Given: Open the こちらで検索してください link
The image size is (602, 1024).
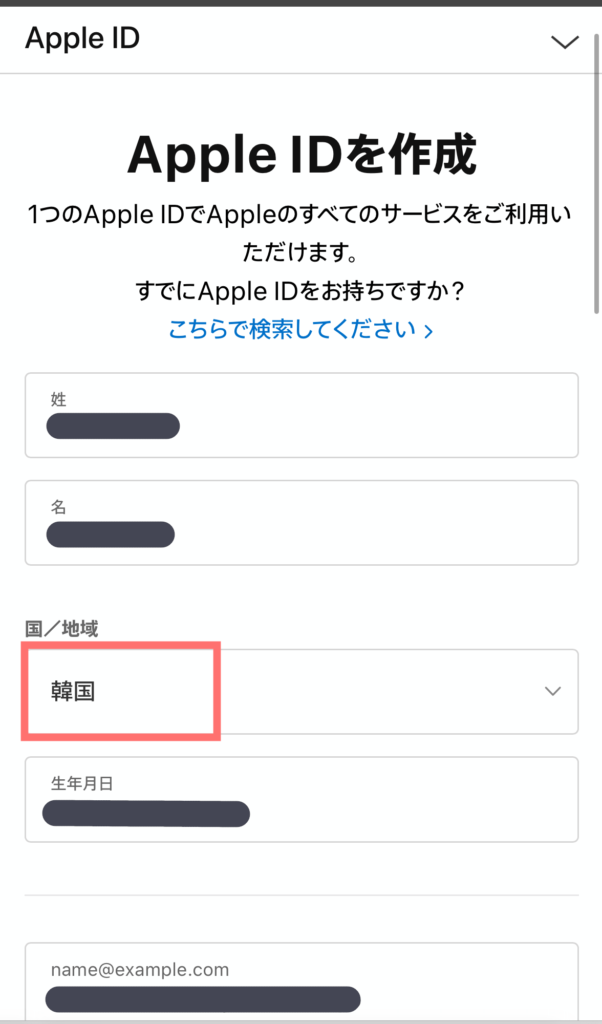Looking at the screenshot, I should [x=301, y=330].
